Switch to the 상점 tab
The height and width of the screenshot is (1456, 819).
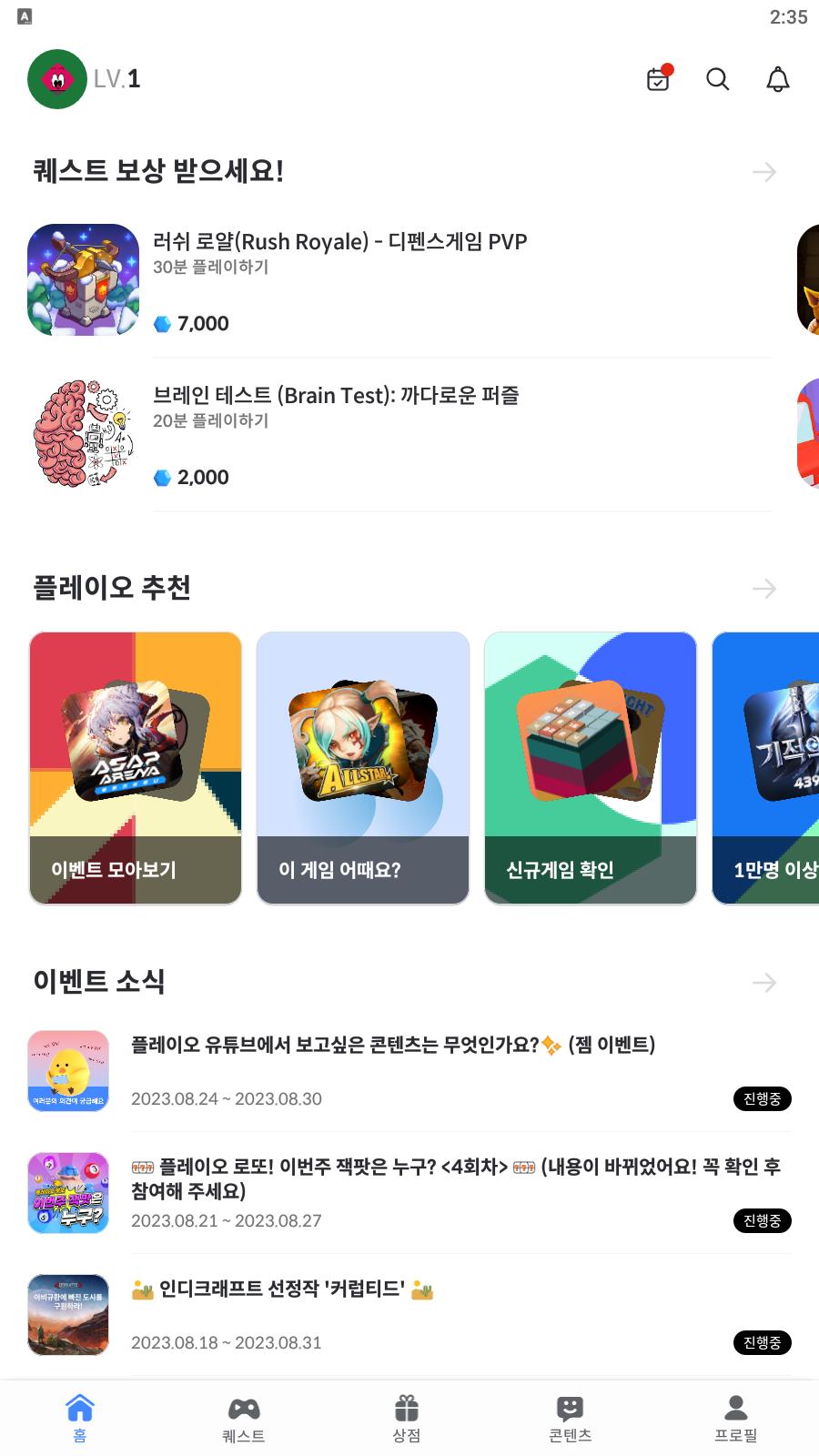click(407, 1419)
